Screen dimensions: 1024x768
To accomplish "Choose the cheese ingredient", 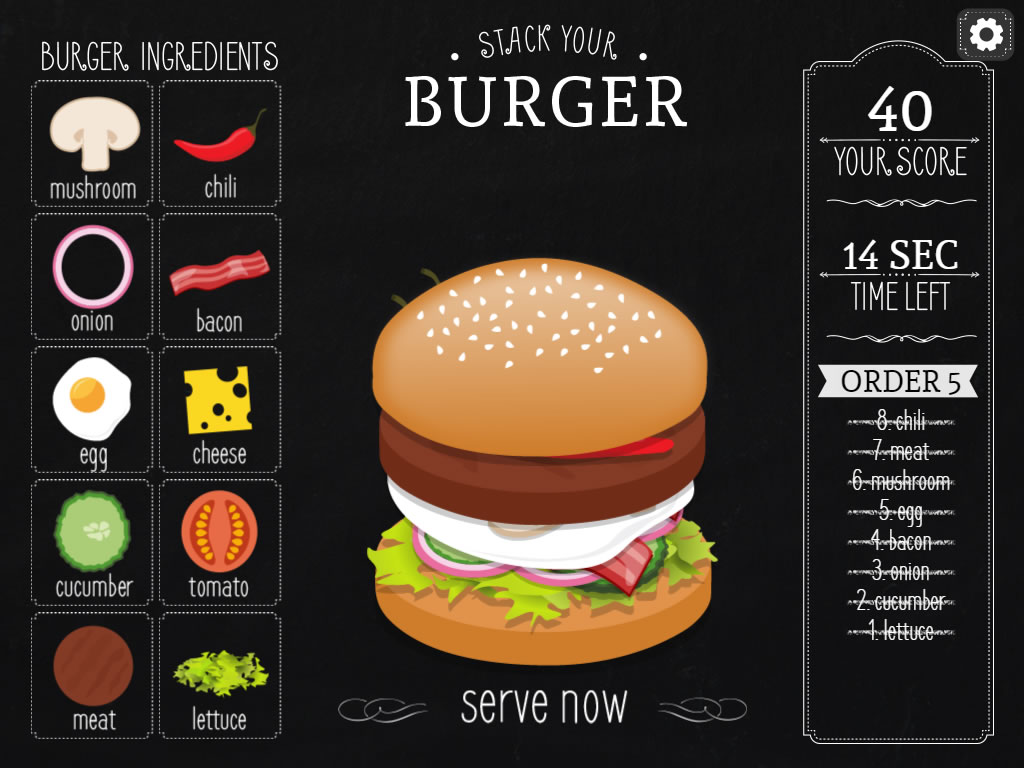I will click(x=220, y=409).
